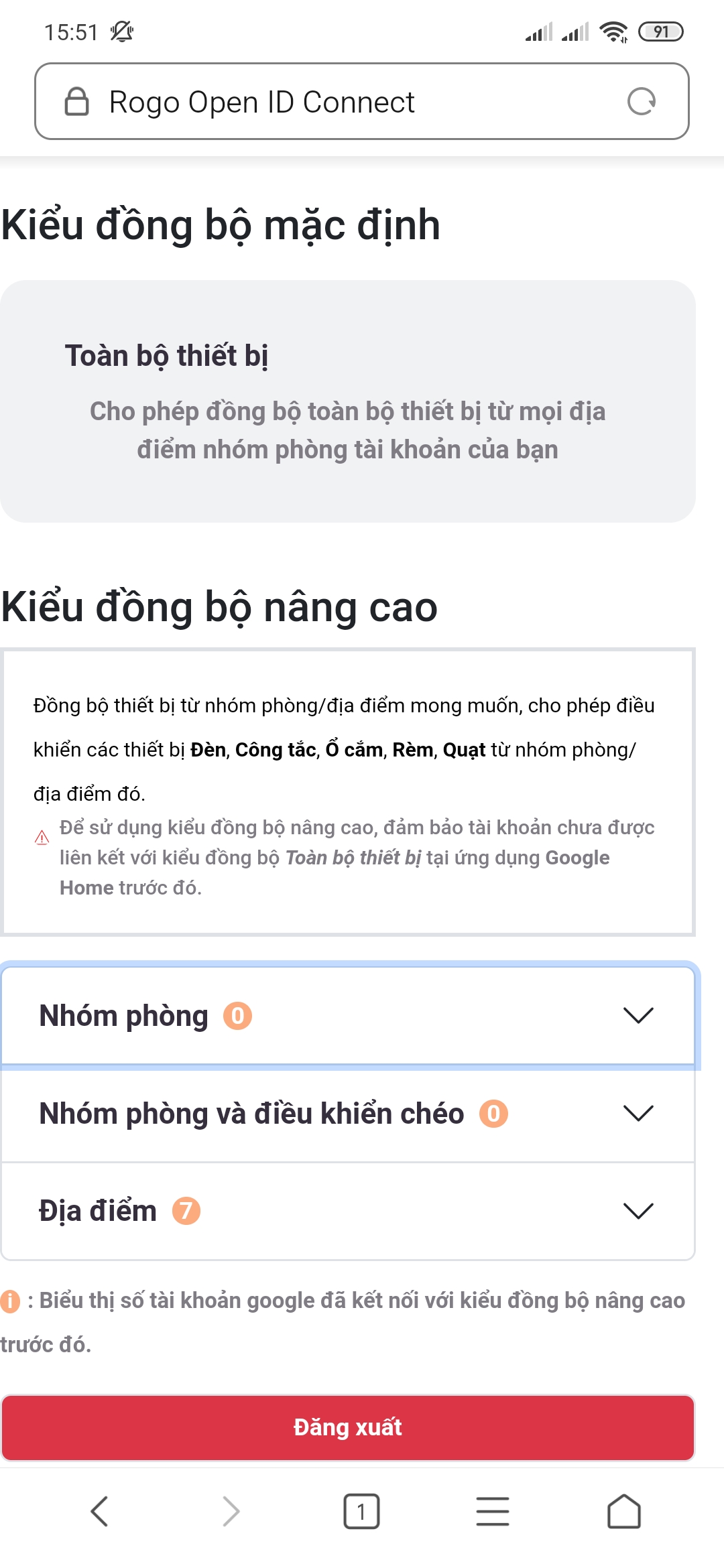This screenshot has width=724, height=1568.
Task: Expand the Nhóm phòng section
Action: 348,1015
